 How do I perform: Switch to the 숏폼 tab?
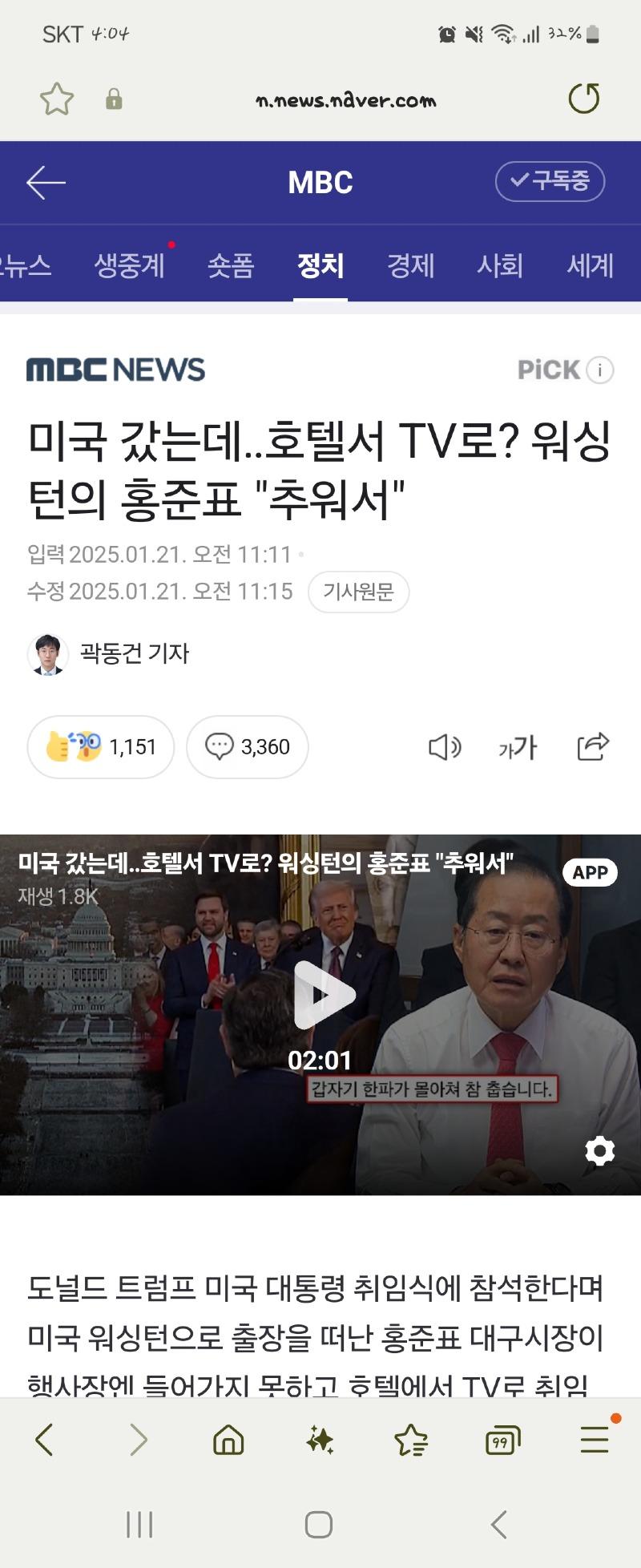[231, 265]
